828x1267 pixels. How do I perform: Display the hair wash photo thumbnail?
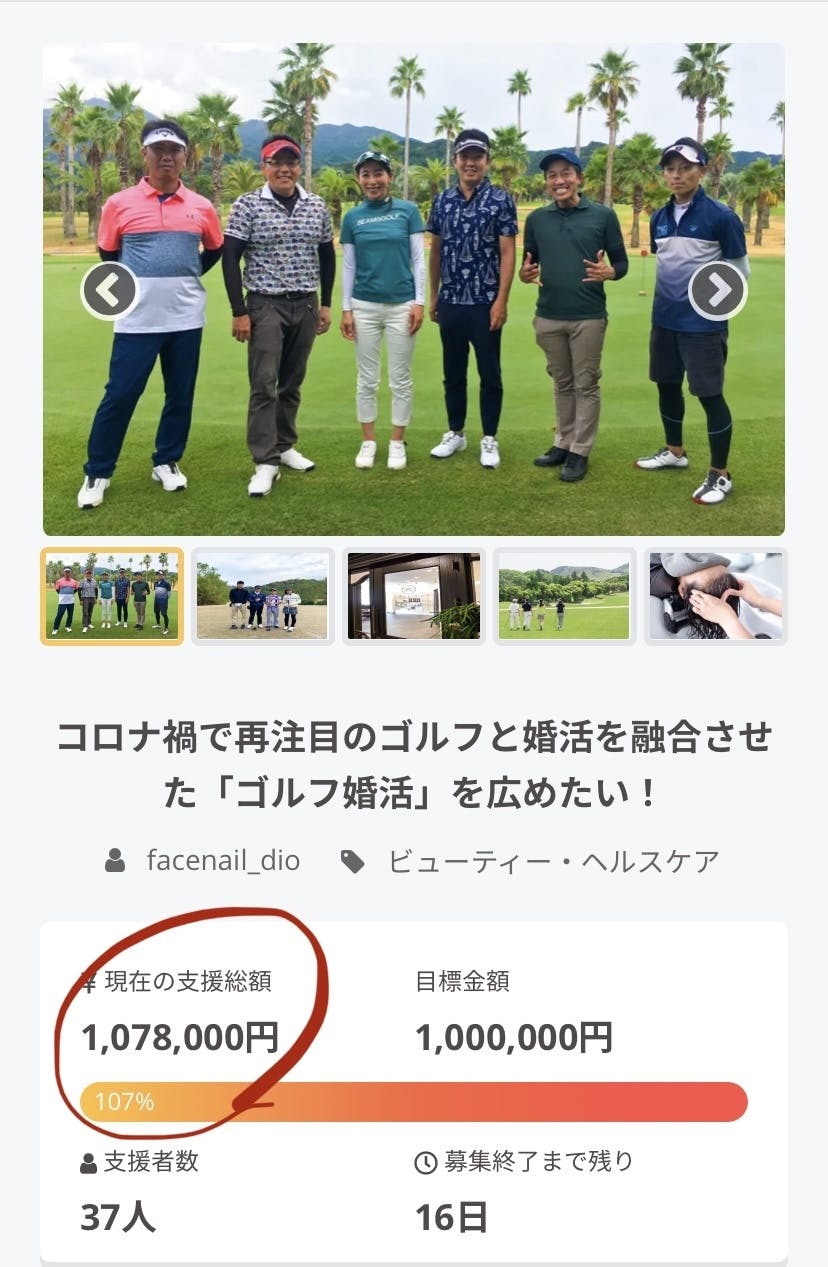[715, 596]
